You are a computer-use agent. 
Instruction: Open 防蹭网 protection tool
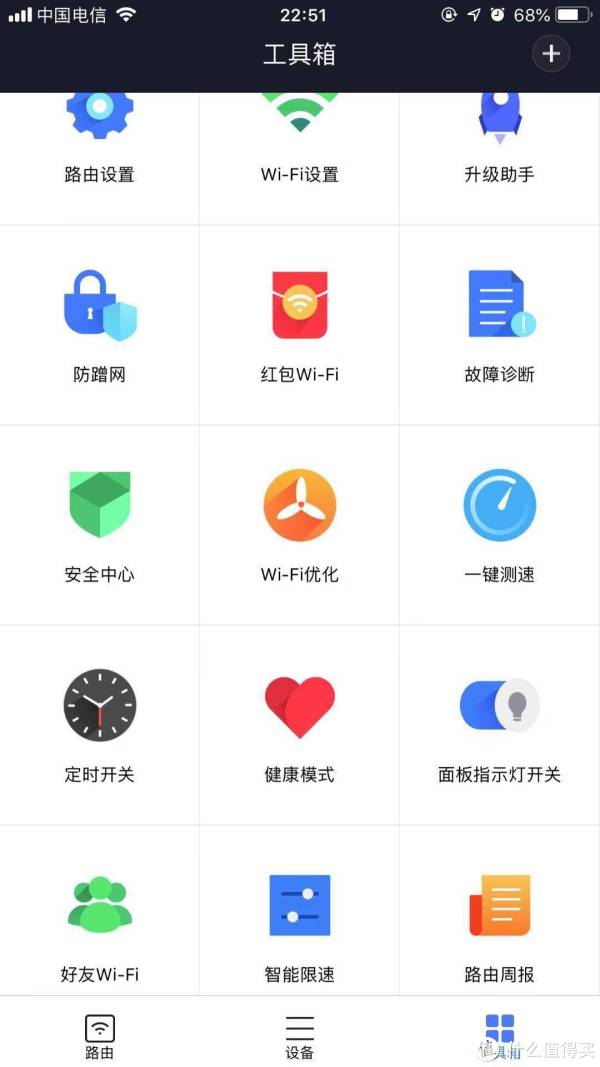click(x=99, y=325)
